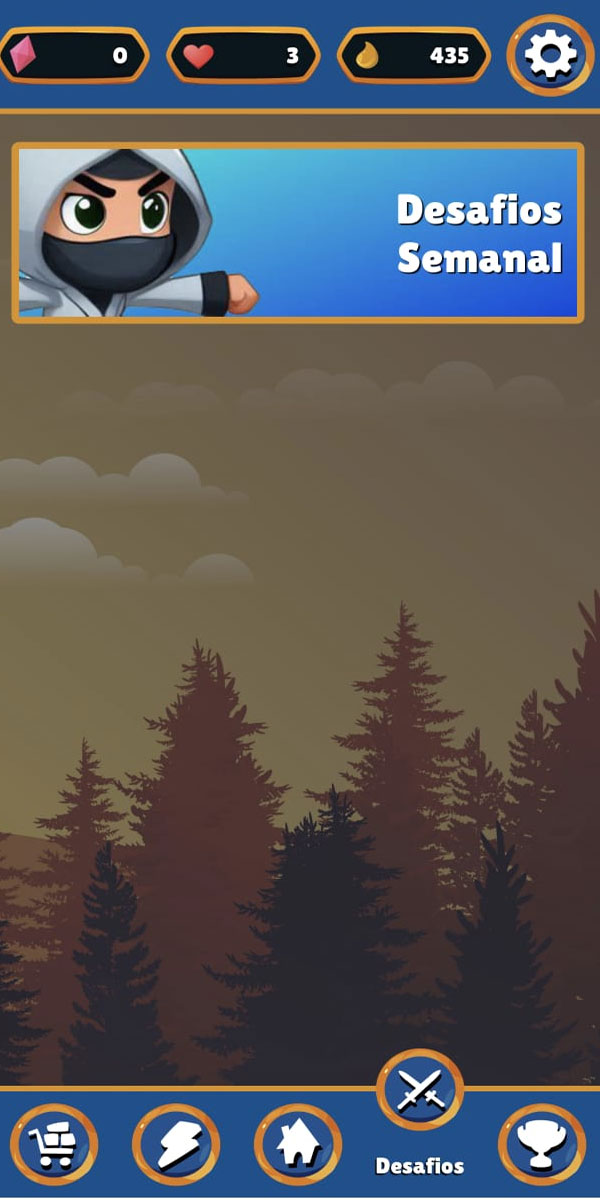
Task: Open the settings gear
Action: pos(550,55)
